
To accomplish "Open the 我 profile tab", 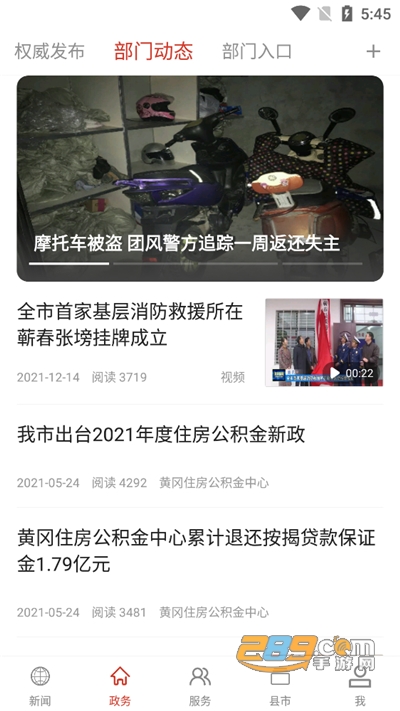I will click(360, 686).
